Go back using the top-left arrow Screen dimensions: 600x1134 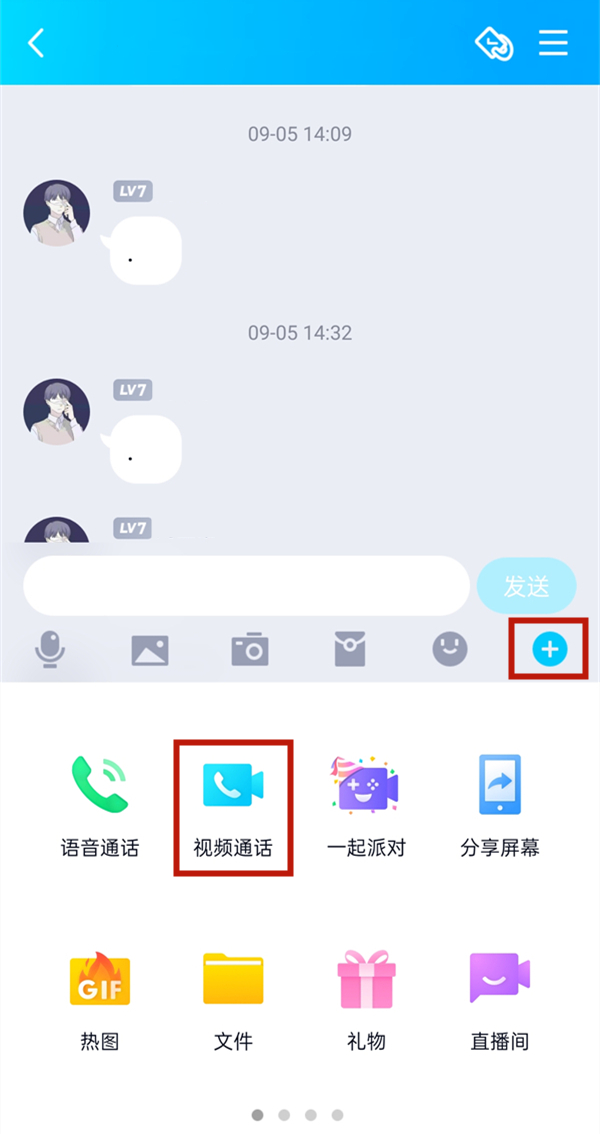(x=37, y=43)
